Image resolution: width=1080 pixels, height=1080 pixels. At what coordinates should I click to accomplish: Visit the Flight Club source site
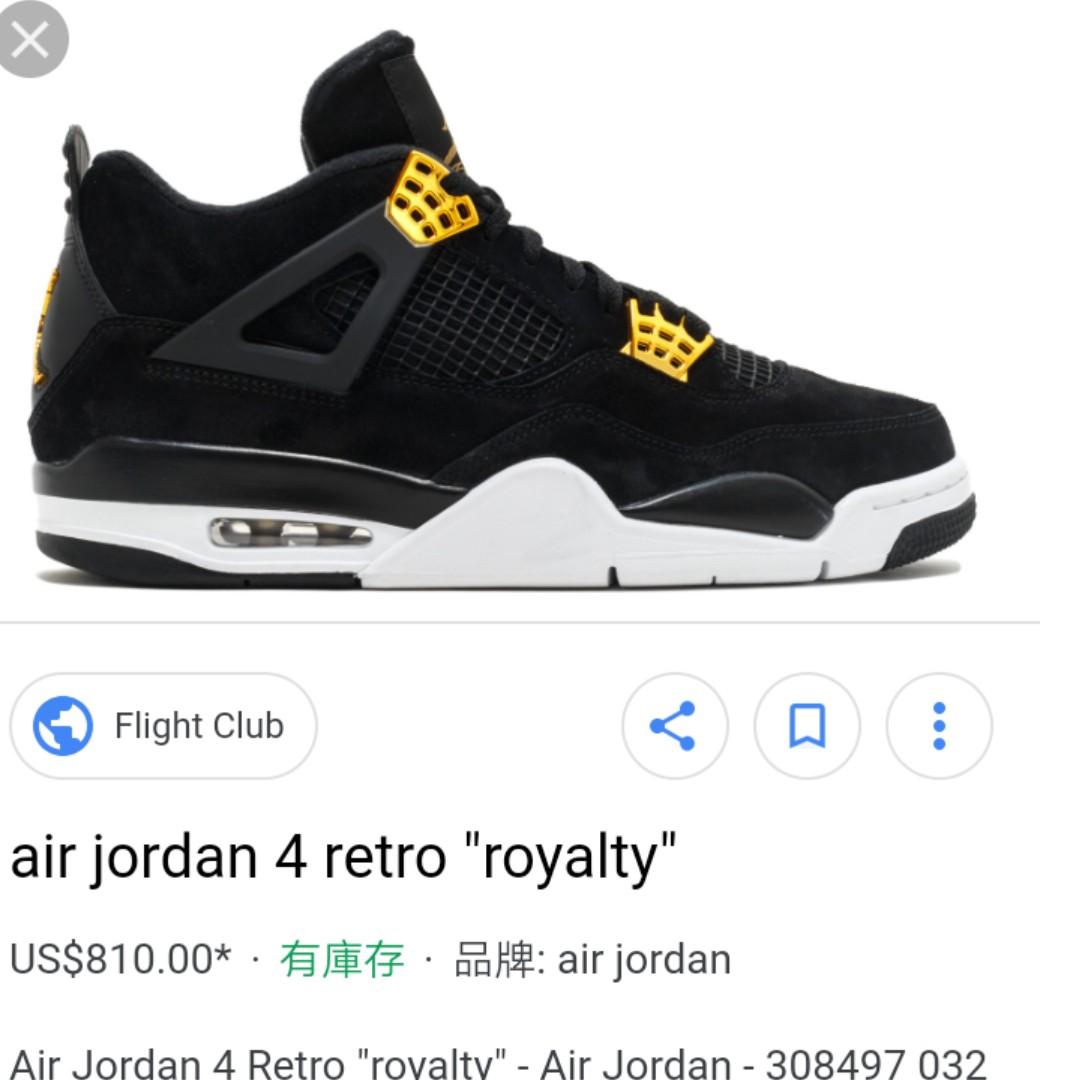coord(164,726)
